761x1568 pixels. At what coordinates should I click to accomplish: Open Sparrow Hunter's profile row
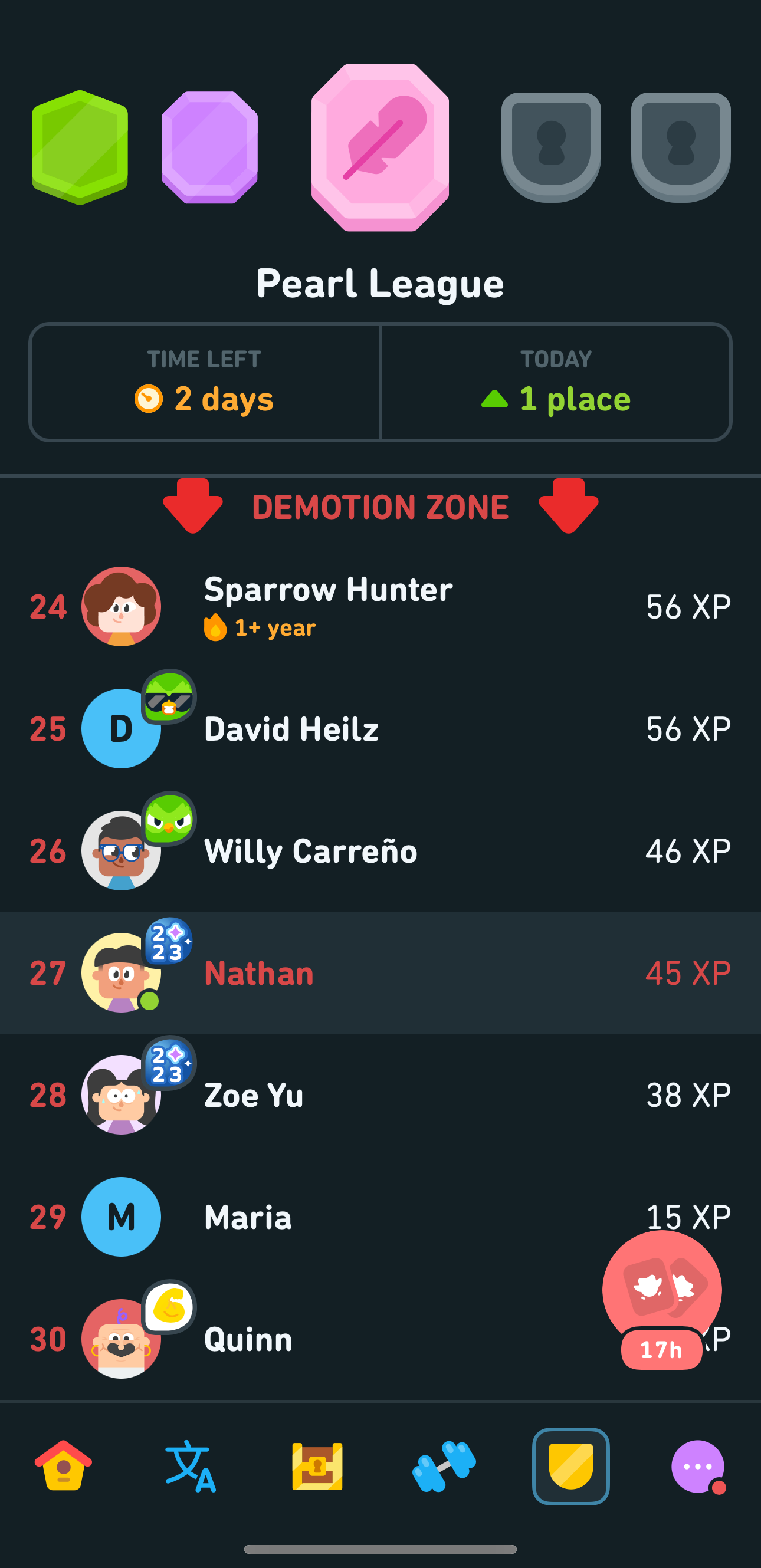click(x=380, y=607)
